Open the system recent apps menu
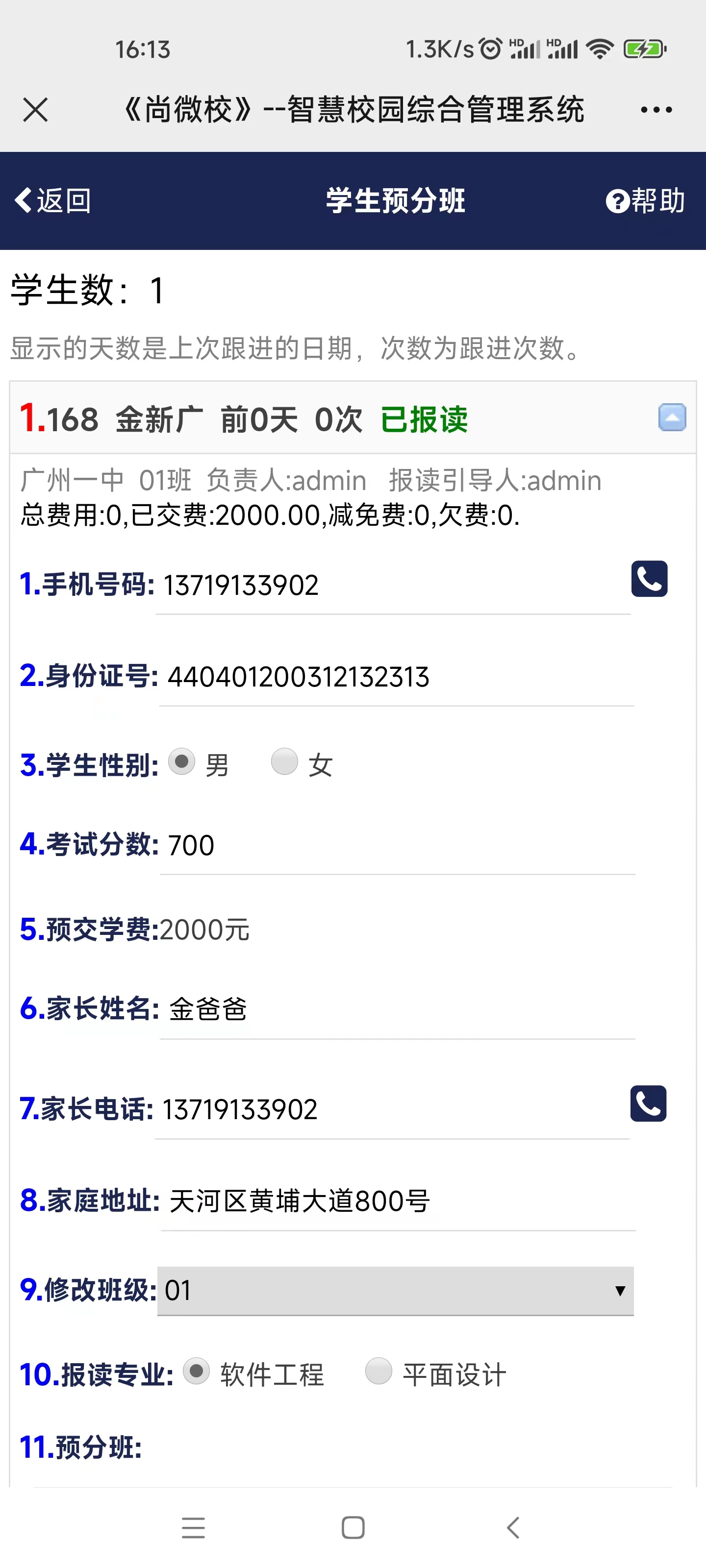The height and width of the screenshot is (1568, 706). (x=193, y=1528)
